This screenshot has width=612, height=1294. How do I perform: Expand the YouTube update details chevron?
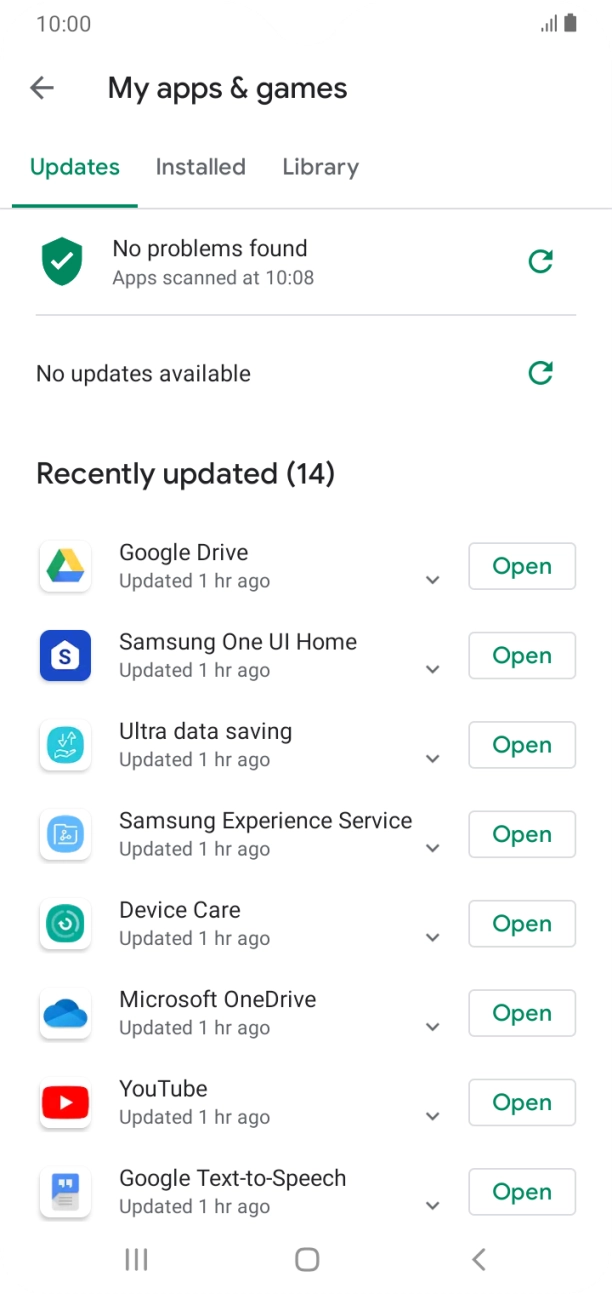[433, 1116]
